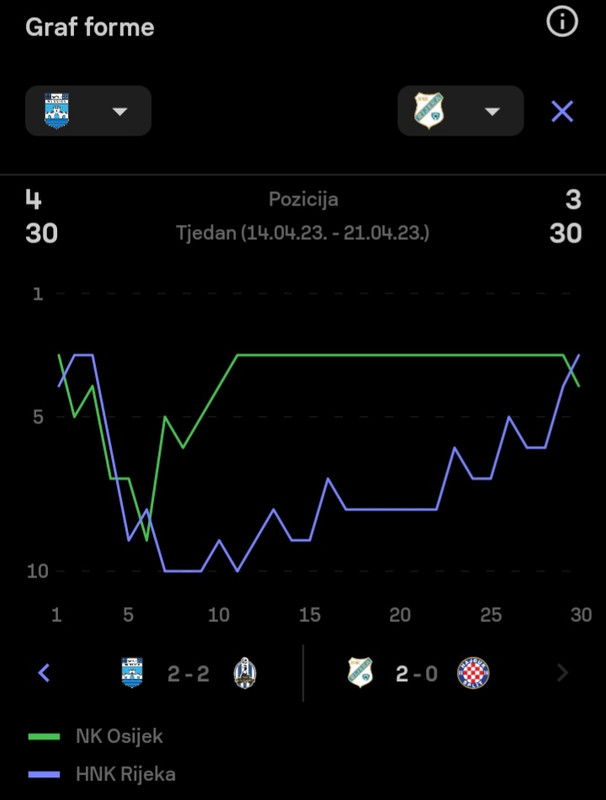Open the Graf forme info icon
The width and height of the screenshot is (606, 800).
[x=562, y=23]
